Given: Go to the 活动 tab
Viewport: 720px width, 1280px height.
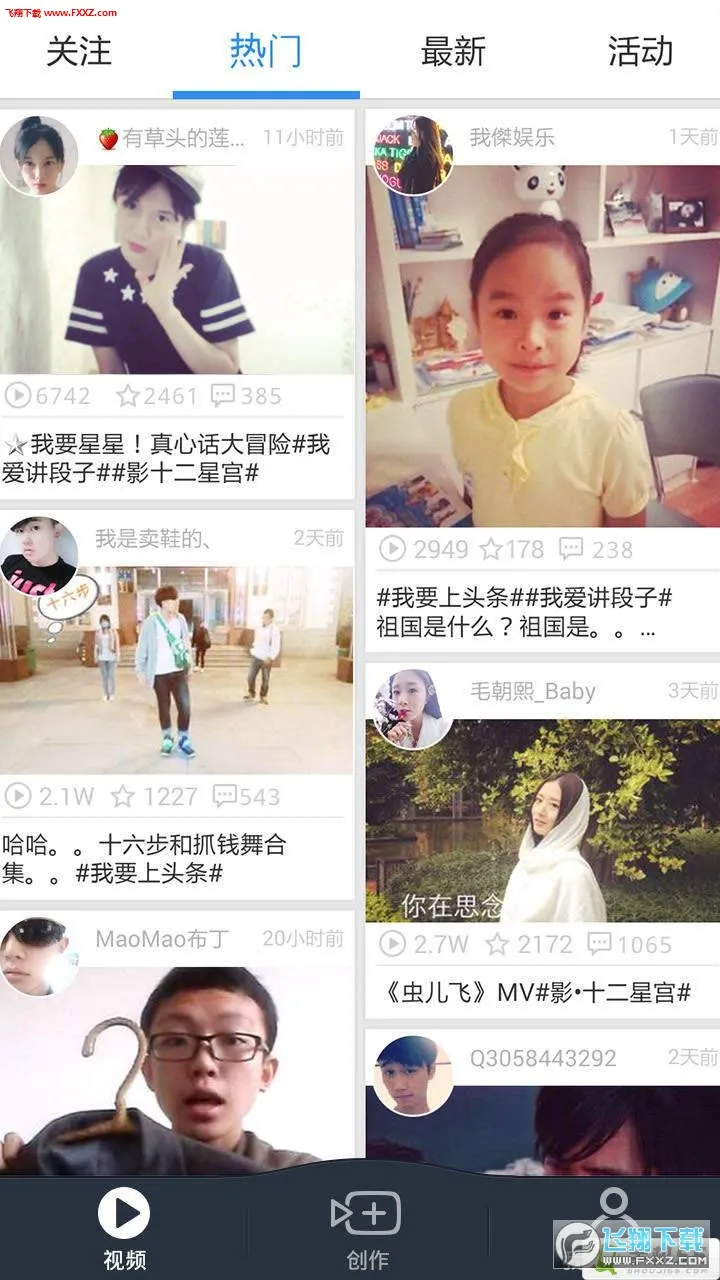Looking at the screenshot, I should [640, 51].
